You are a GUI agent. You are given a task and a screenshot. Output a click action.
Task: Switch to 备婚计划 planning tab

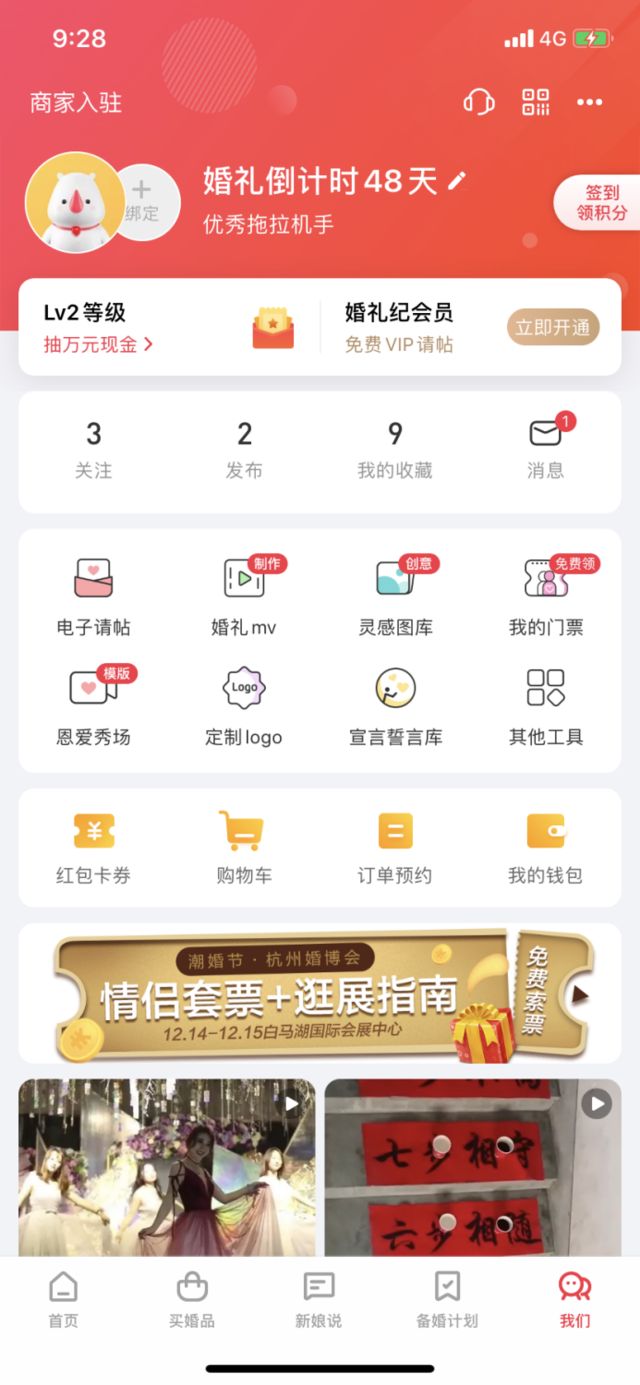447,1300
